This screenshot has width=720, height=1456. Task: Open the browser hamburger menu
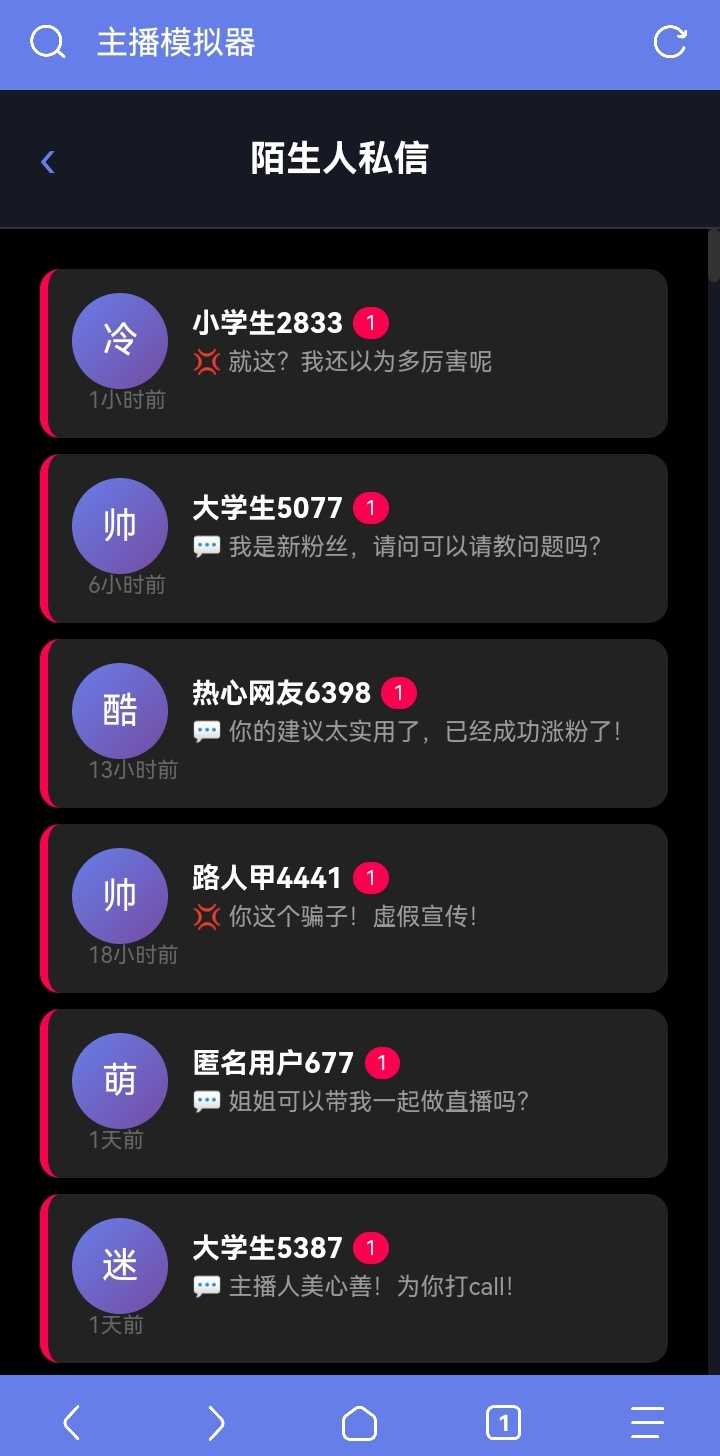(x=647, y=1421)
